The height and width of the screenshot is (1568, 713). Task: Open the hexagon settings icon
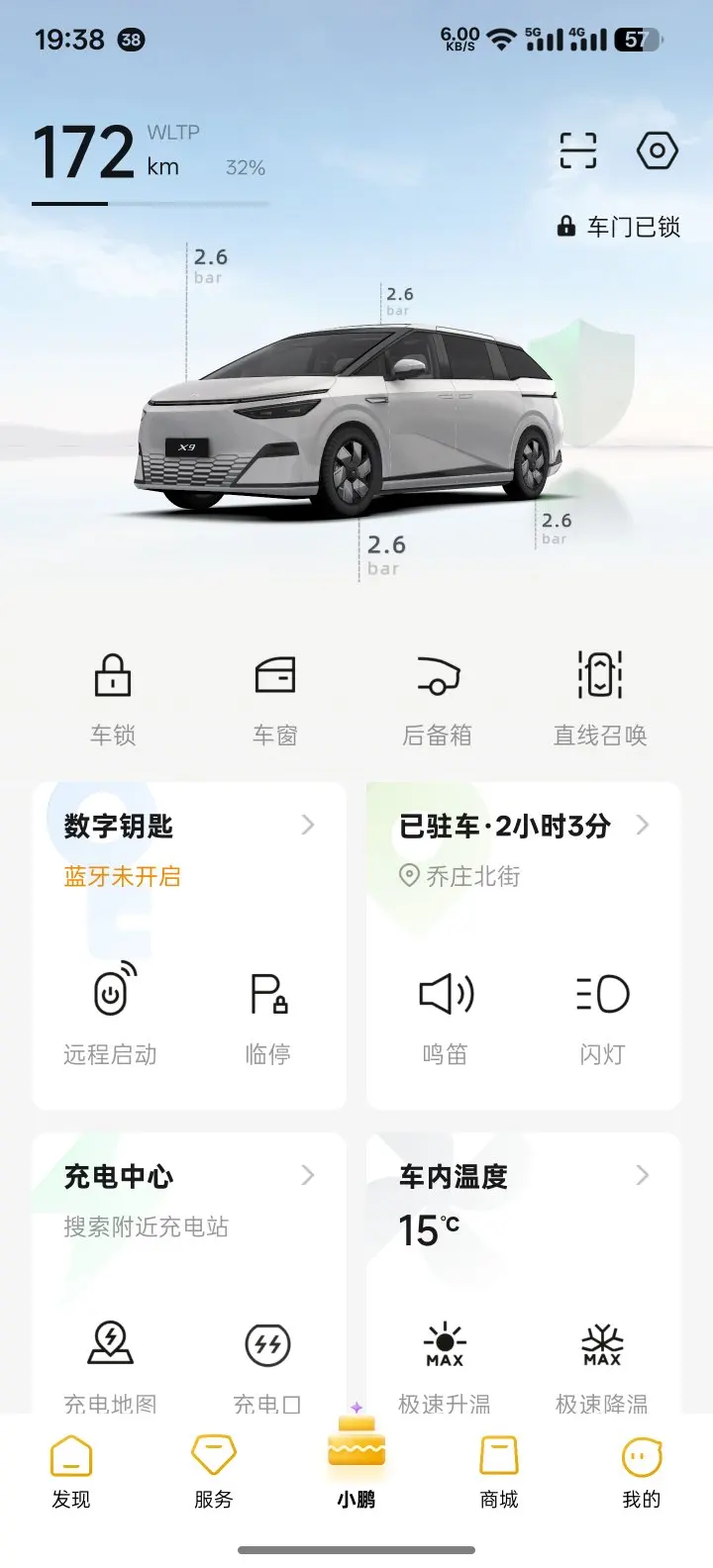657,151
